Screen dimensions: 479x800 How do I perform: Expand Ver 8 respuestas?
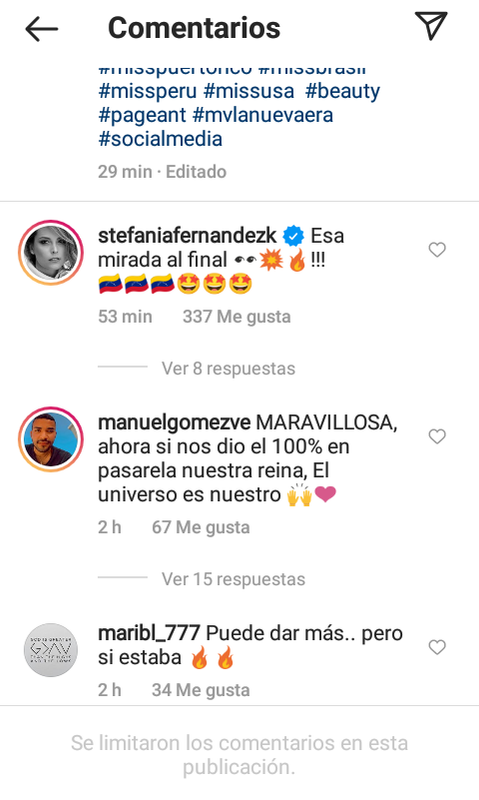[x=228, y=368]
